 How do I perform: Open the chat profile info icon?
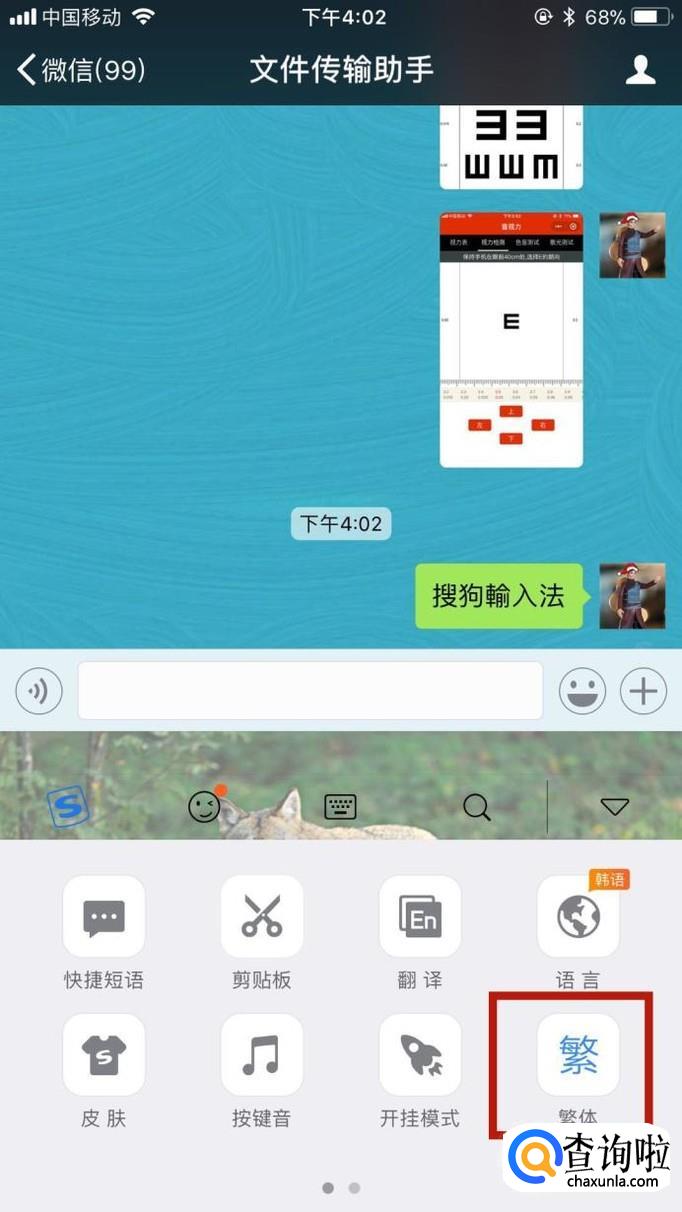640,70
